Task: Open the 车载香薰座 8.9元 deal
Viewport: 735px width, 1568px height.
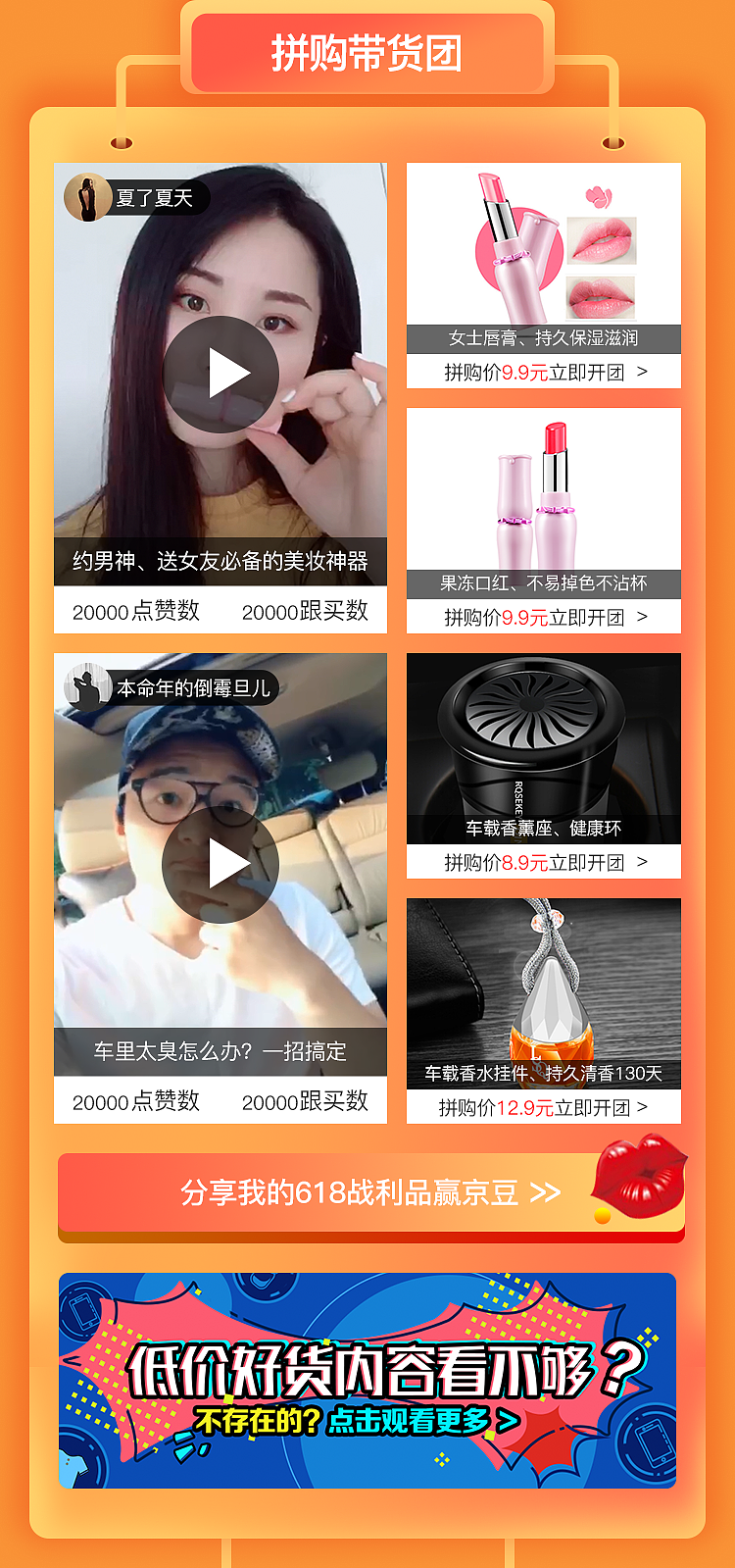Action: coord(544,862)
